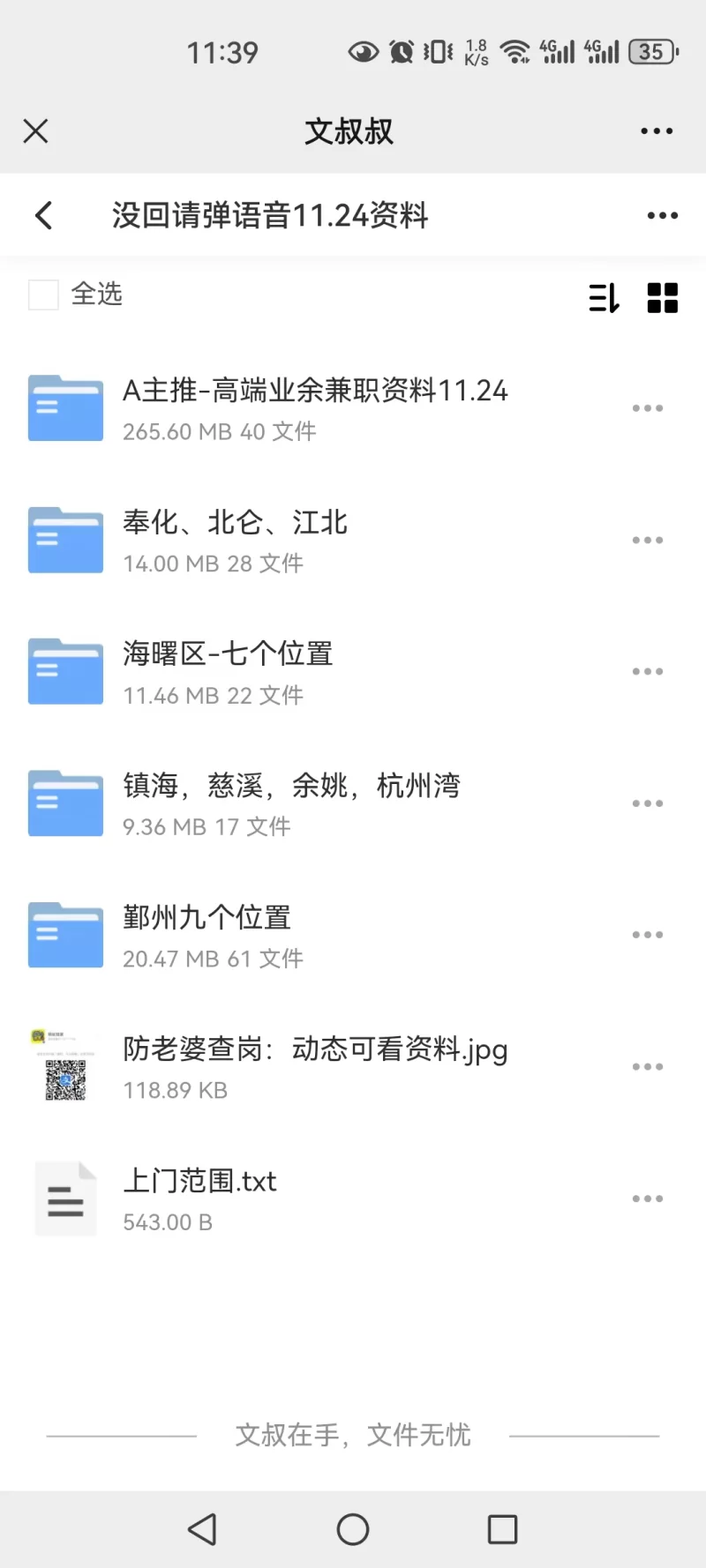Go to the system home screen
Viewport: 706px width, 1568px height.
point(353,1529)
